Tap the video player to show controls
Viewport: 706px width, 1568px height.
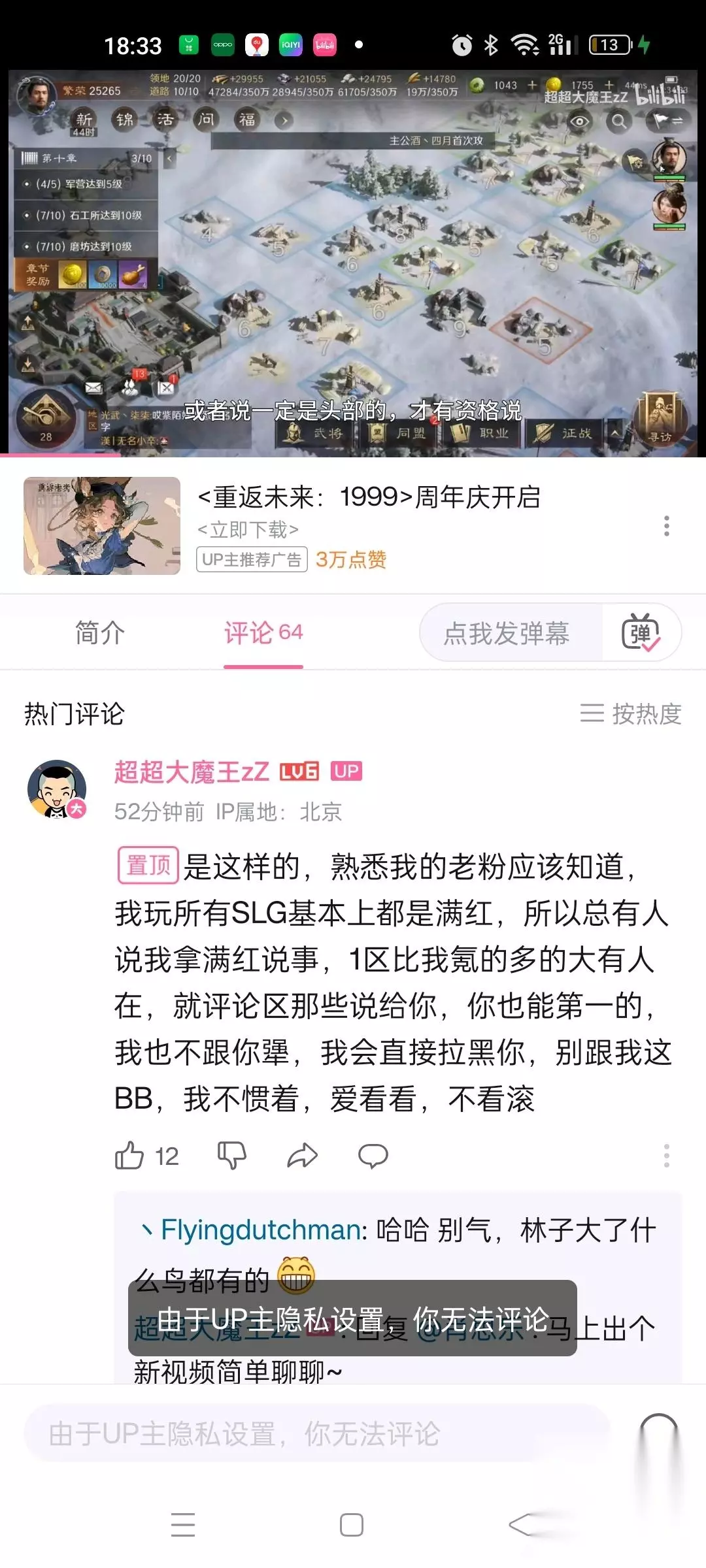click(x=353, y=261)
